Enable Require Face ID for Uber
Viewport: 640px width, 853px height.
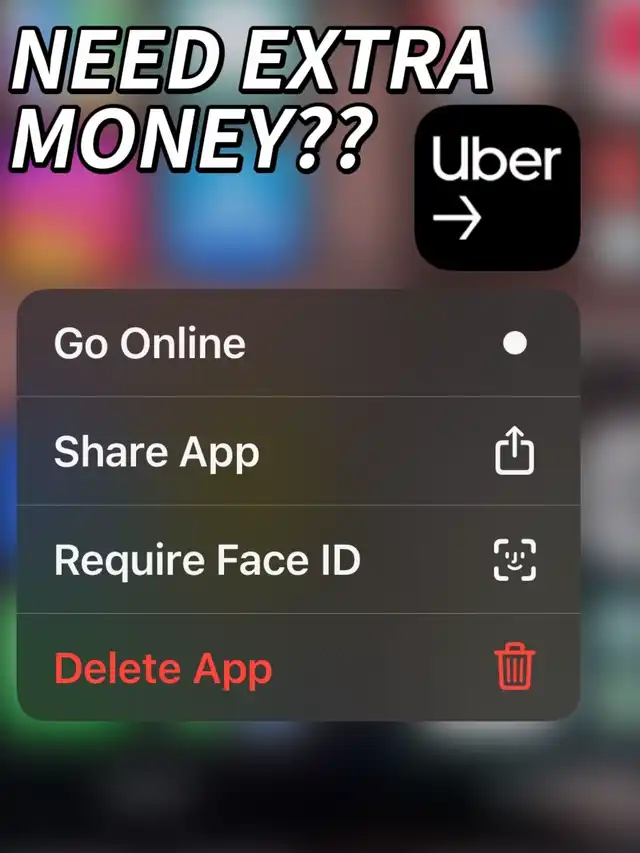[298, 559]
